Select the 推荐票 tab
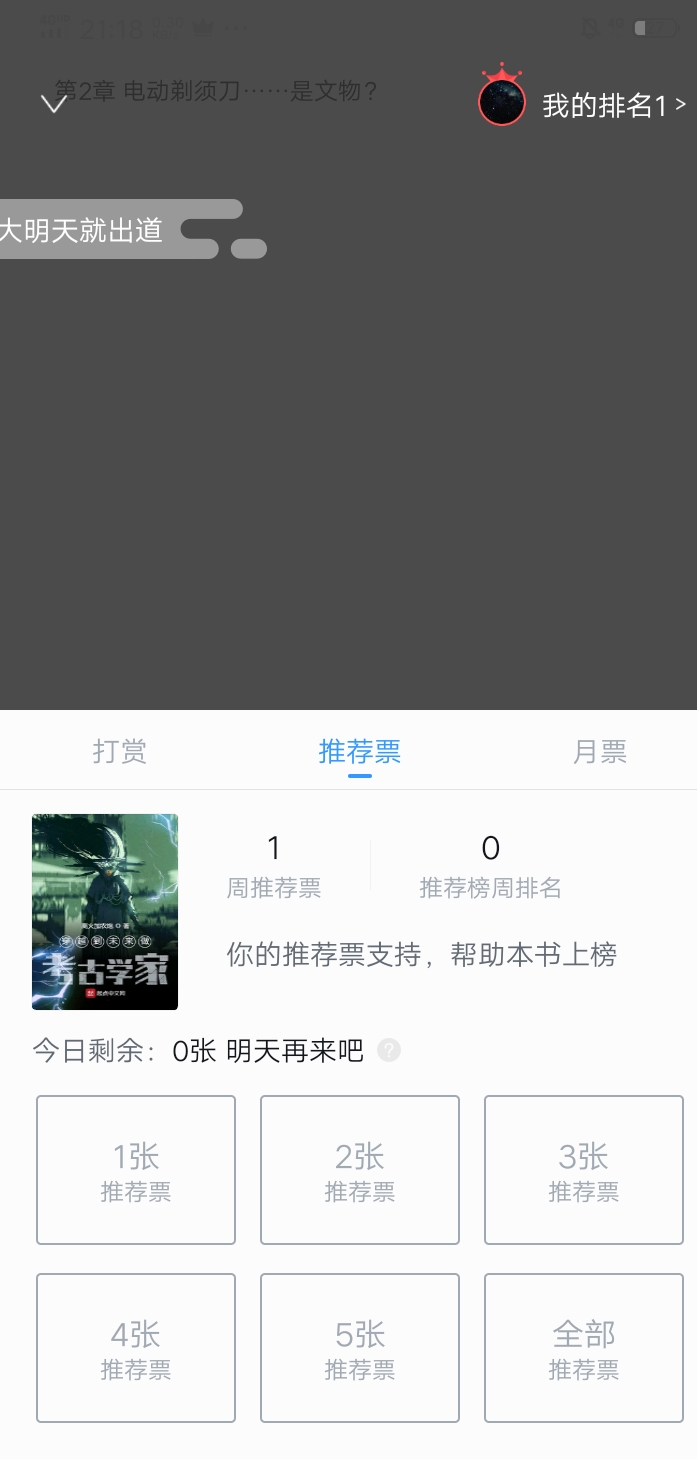The image size is (697, 1459). pyautogui.click(x=360, y=751)
